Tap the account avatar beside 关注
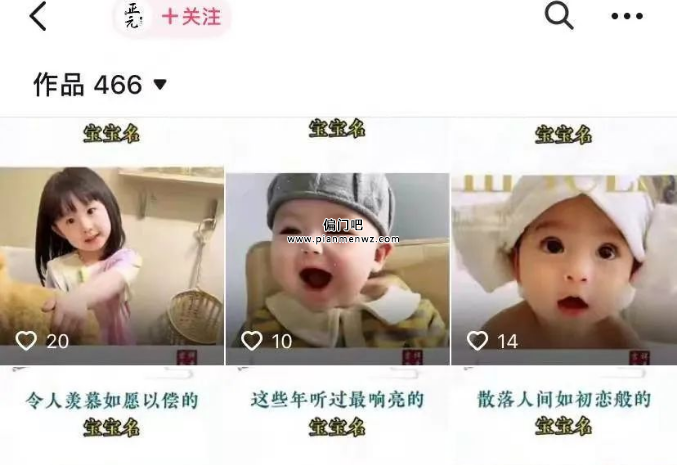 pos(134,16)
